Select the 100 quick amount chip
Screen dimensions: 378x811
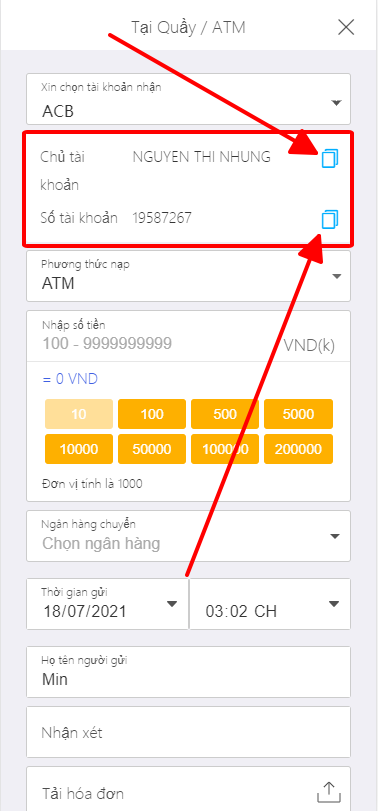pos(152,414)
